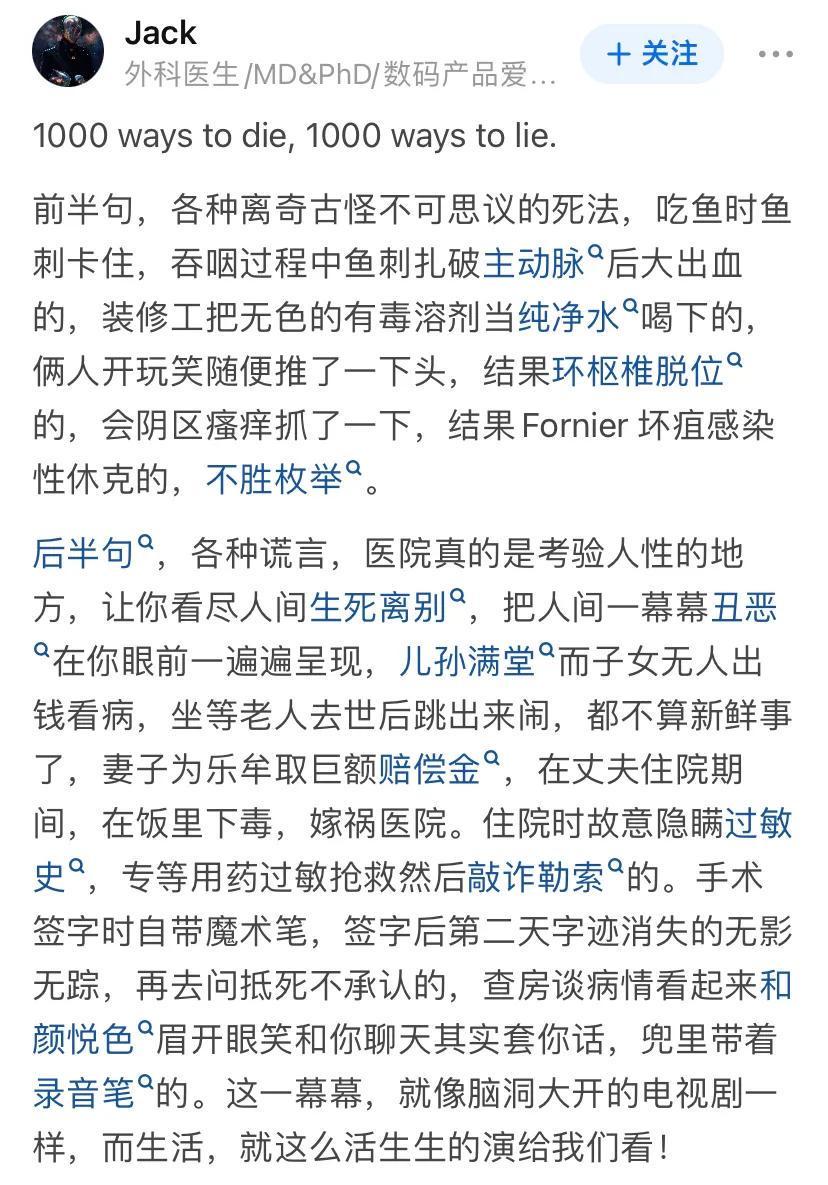828x1185 pixels.
Task: Open the 纯净水 keyword link
Action: point(568,319)
